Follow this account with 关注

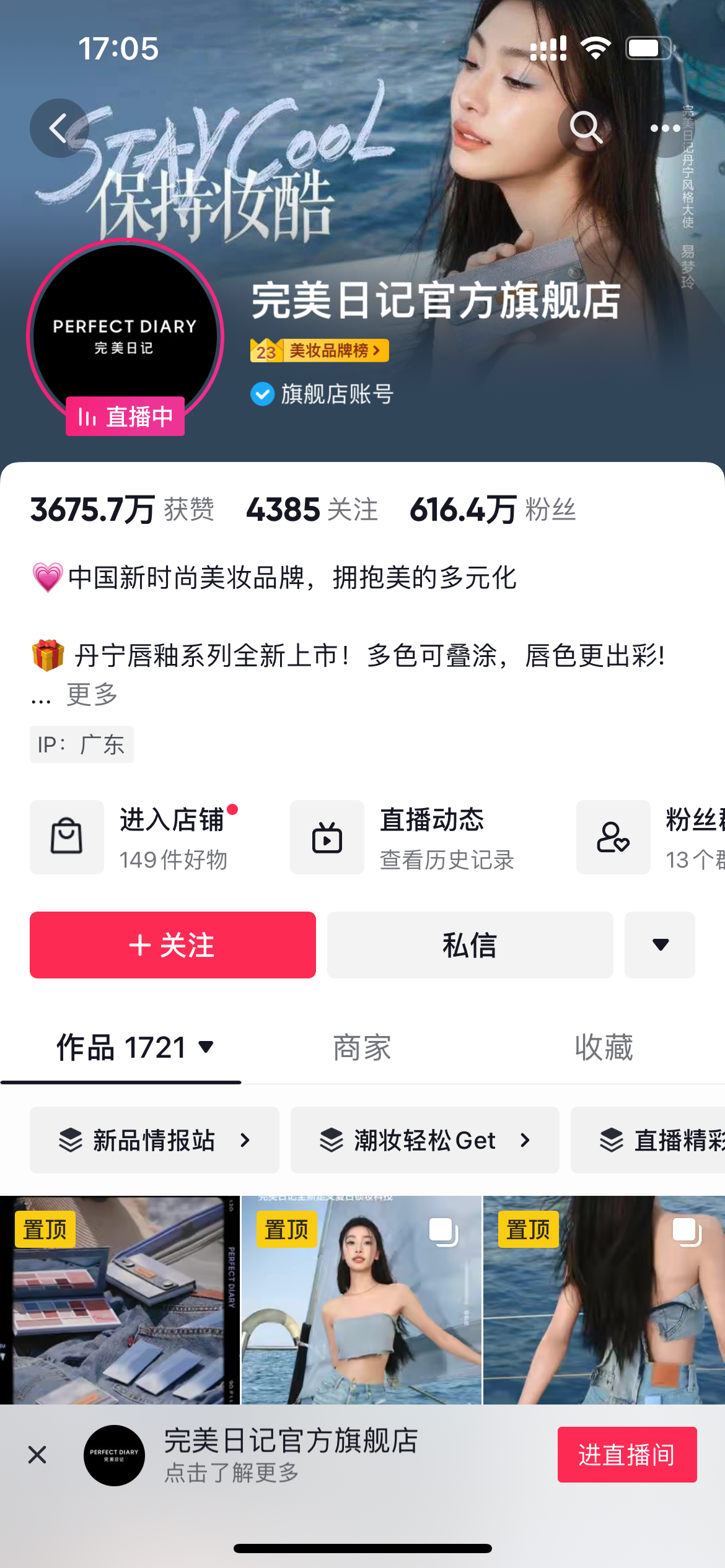coord(173,945)
